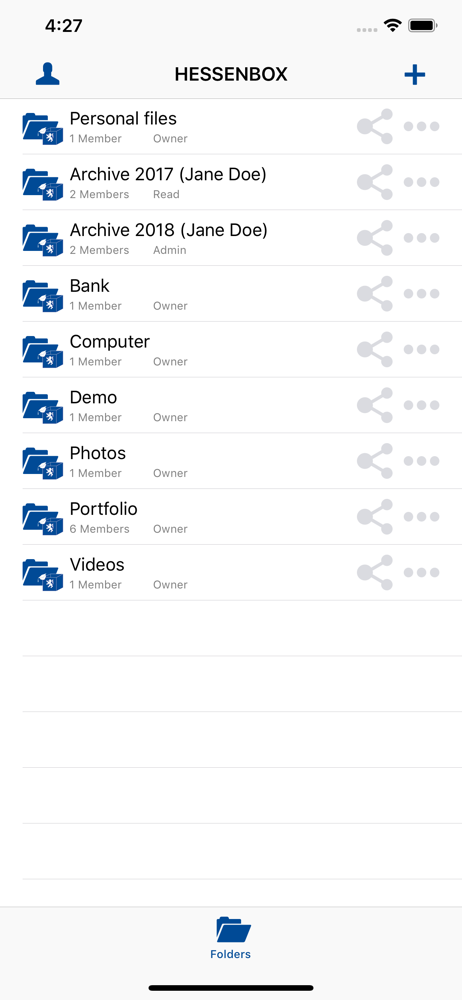Share the Photos folder

(375, 461)
